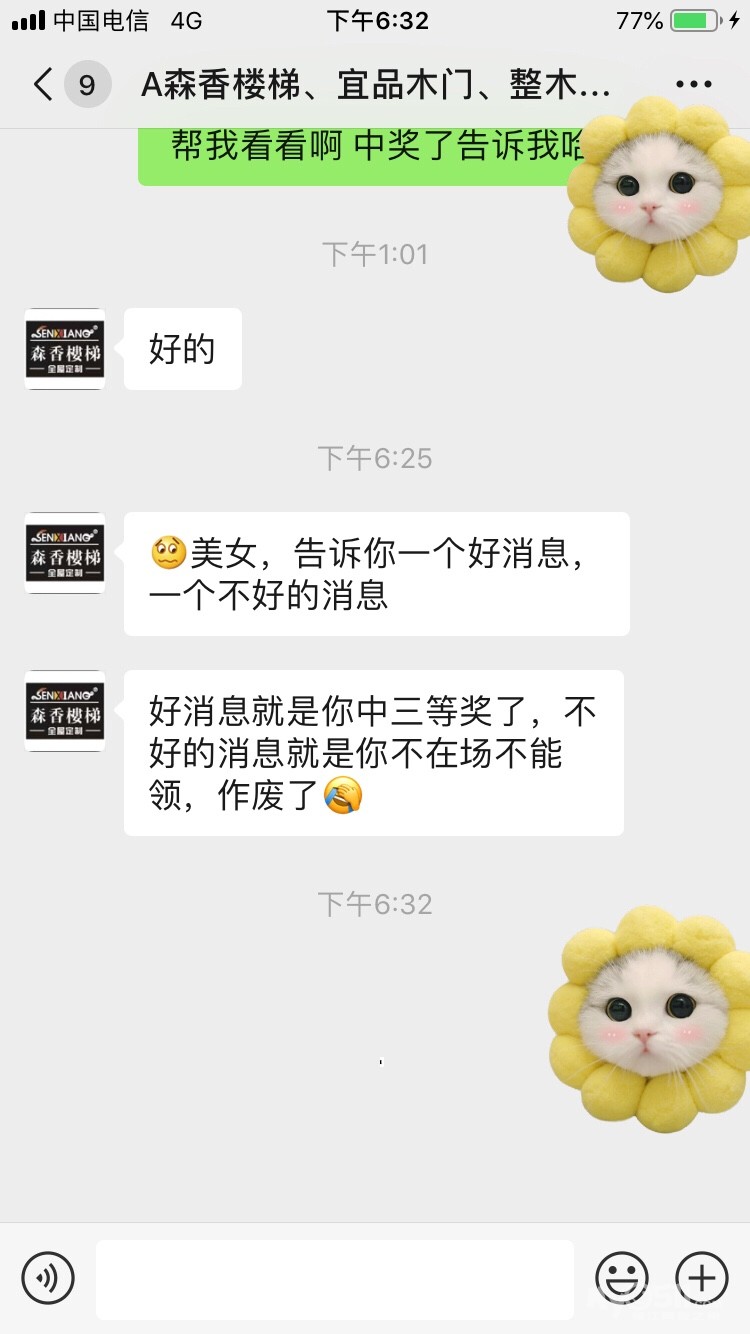Tap the message text field

coord(335,1278)
